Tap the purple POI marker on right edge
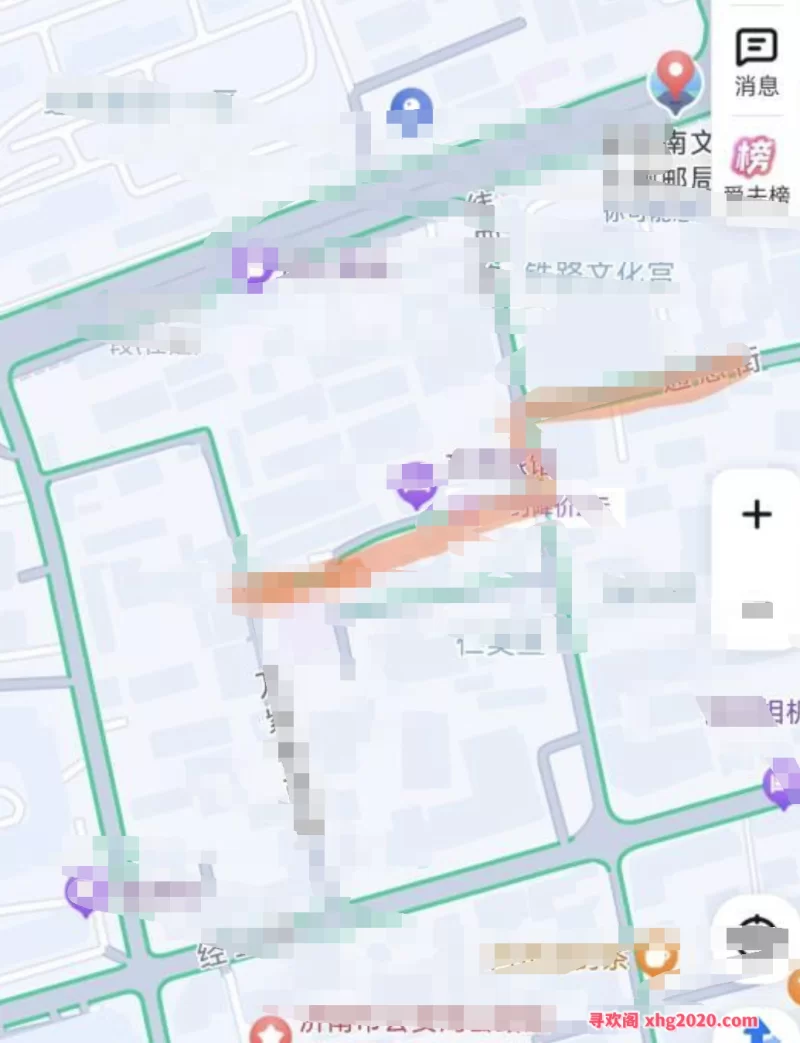 point(775,789)
